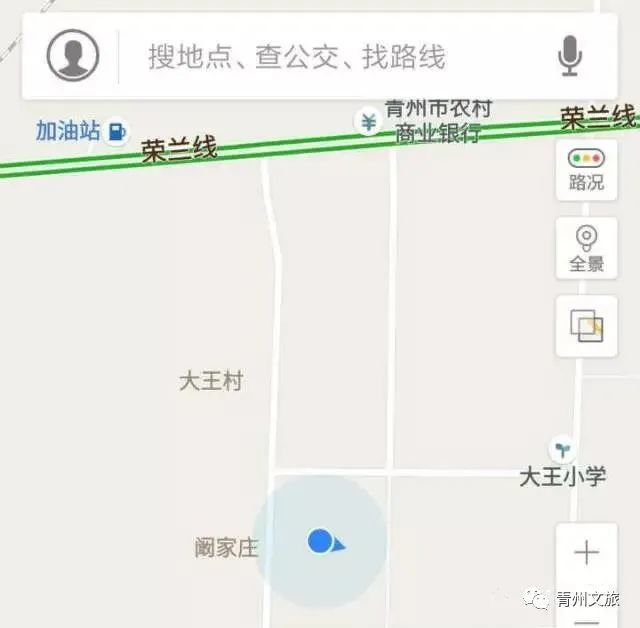Select the 青州市农村商业银行 bank marker
Viewport: 640px width, 628px height.
368,122
